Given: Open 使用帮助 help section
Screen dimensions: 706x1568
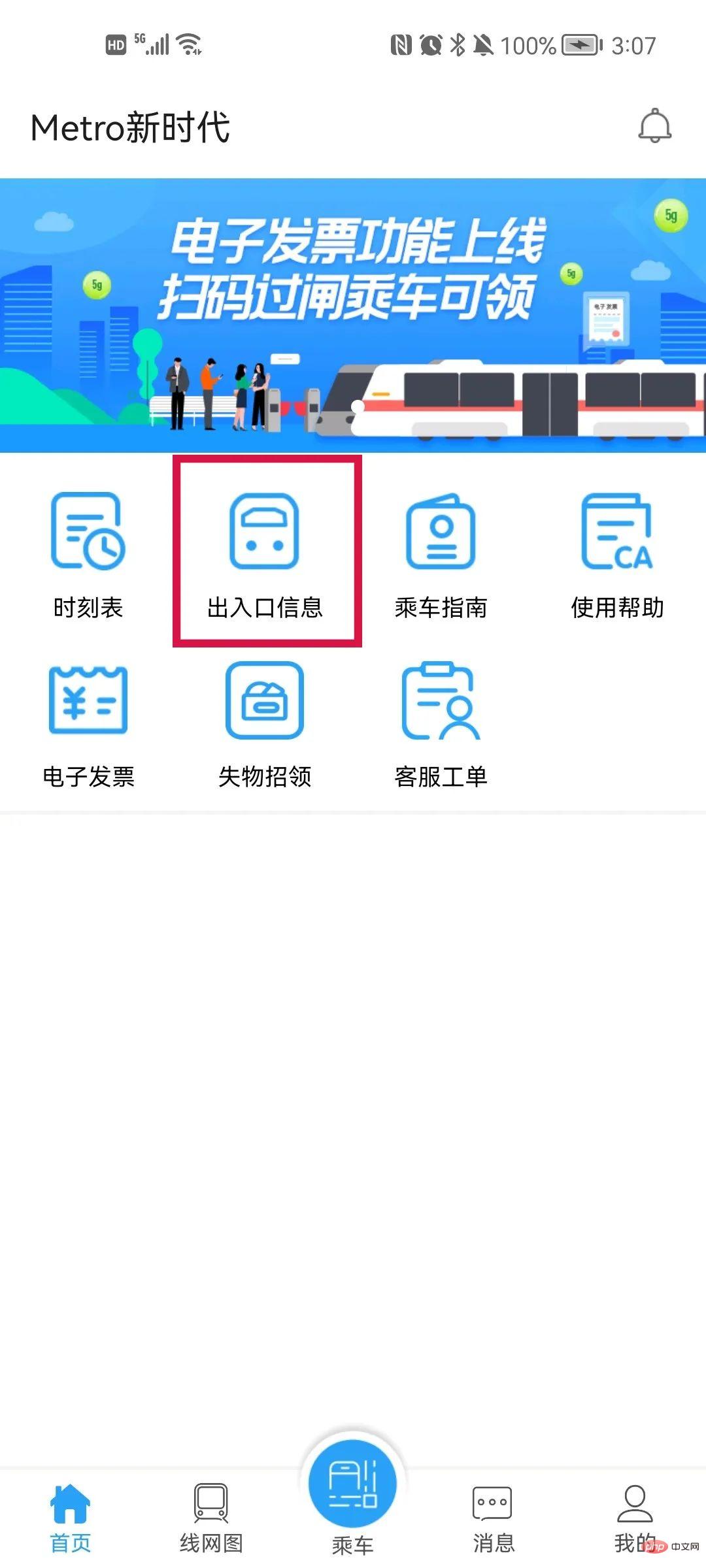Looking at the screenshot, I should click(617, 555).
